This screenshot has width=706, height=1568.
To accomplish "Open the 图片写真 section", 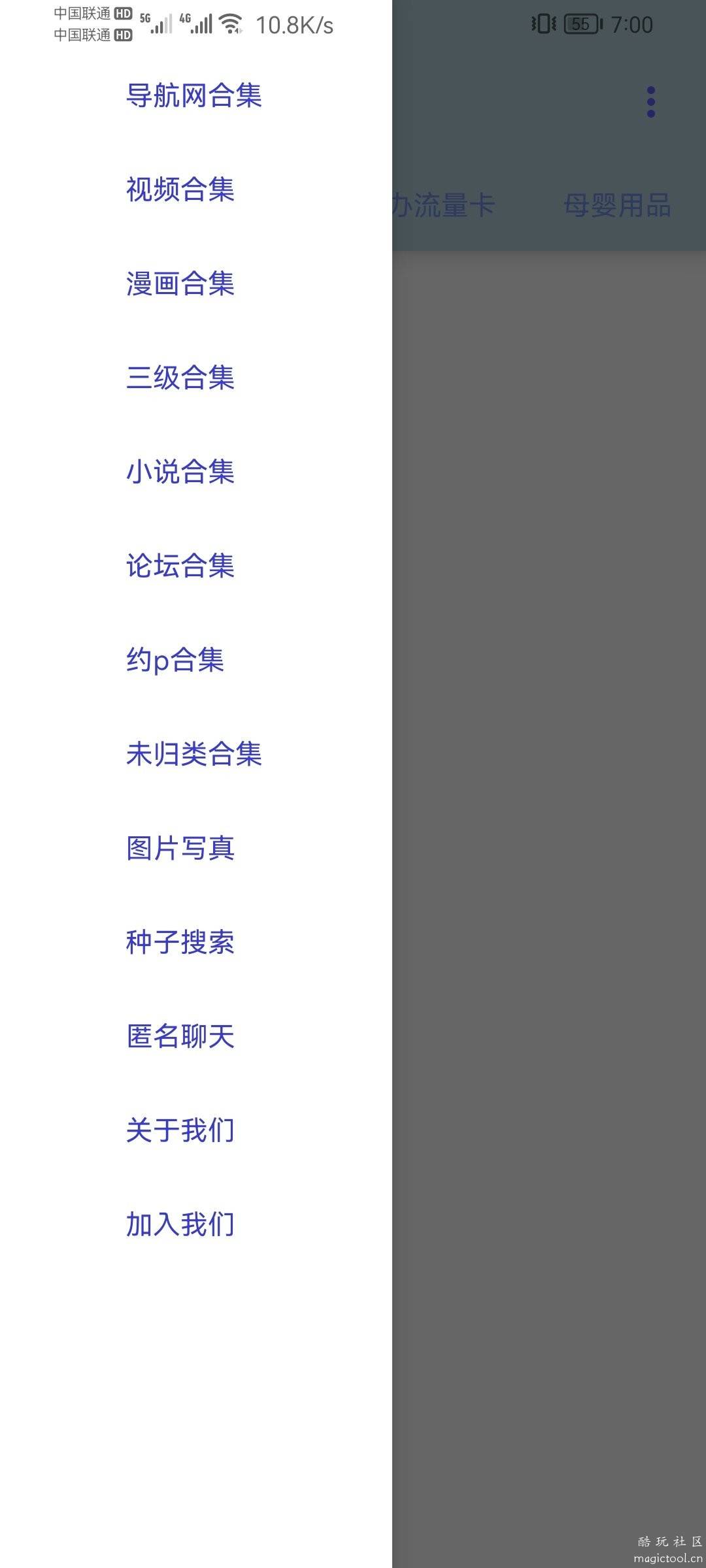I will 180,848.
